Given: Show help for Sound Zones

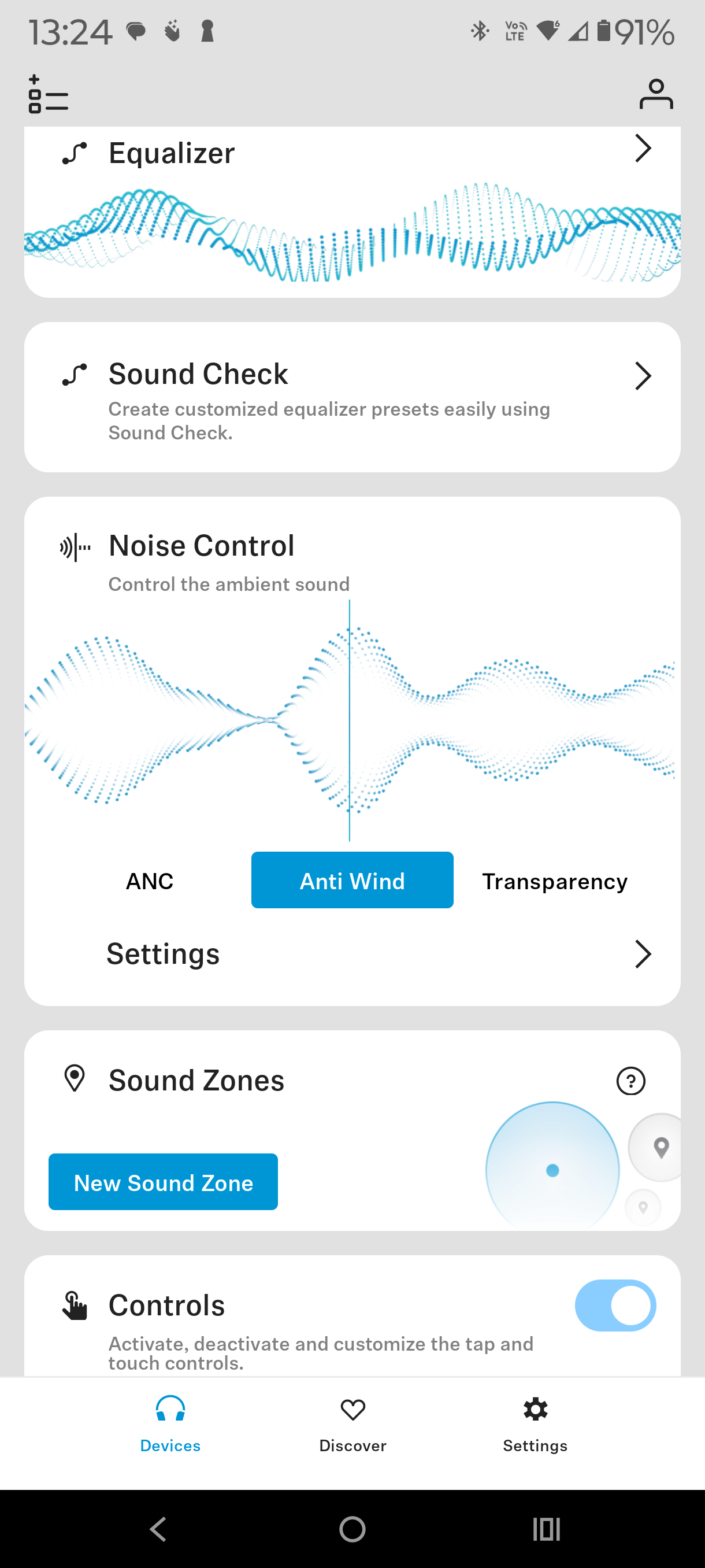Looking at the screenshot, I should coord(630,1082).
